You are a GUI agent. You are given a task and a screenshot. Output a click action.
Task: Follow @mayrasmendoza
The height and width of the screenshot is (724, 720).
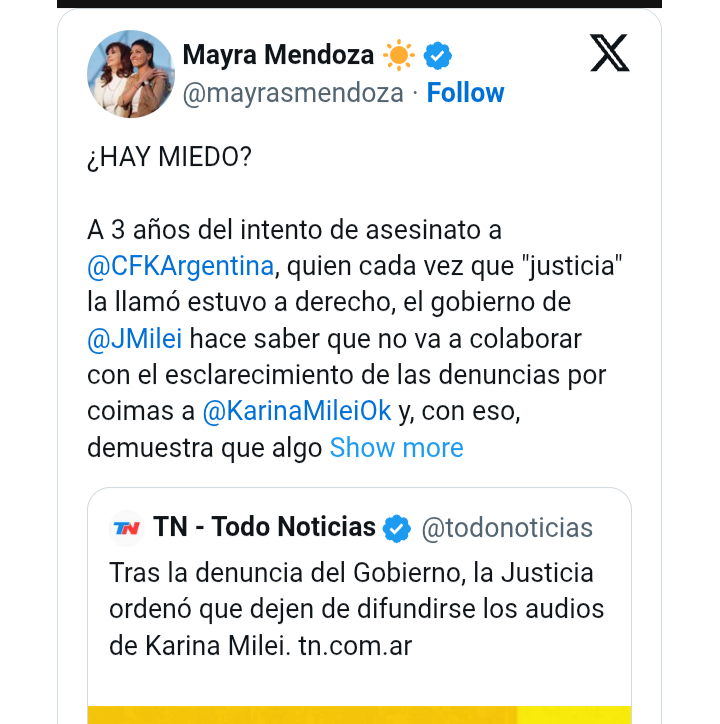[x=465, y=93]
